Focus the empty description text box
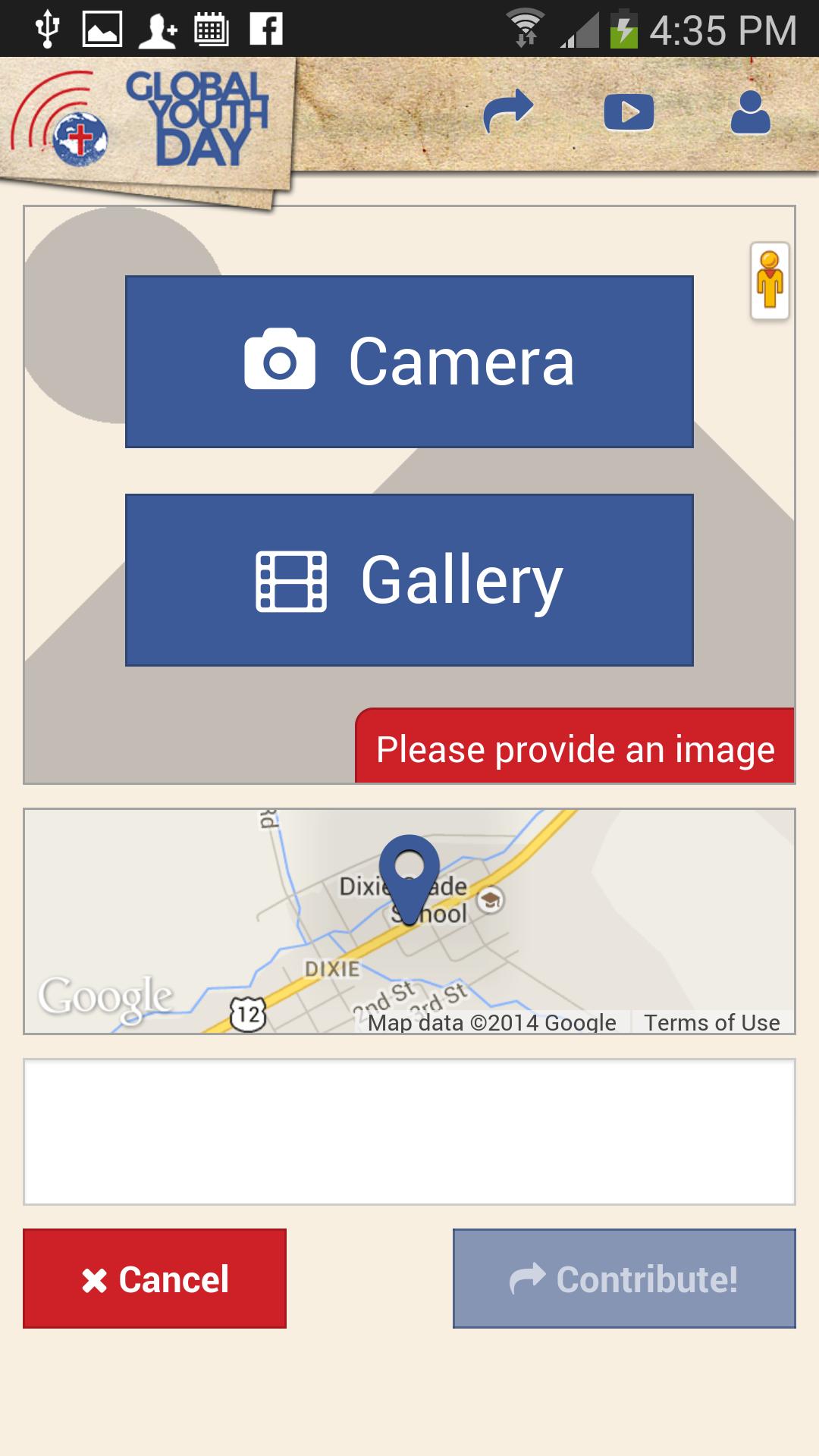819x1456 pixels. pos(409,1131)
